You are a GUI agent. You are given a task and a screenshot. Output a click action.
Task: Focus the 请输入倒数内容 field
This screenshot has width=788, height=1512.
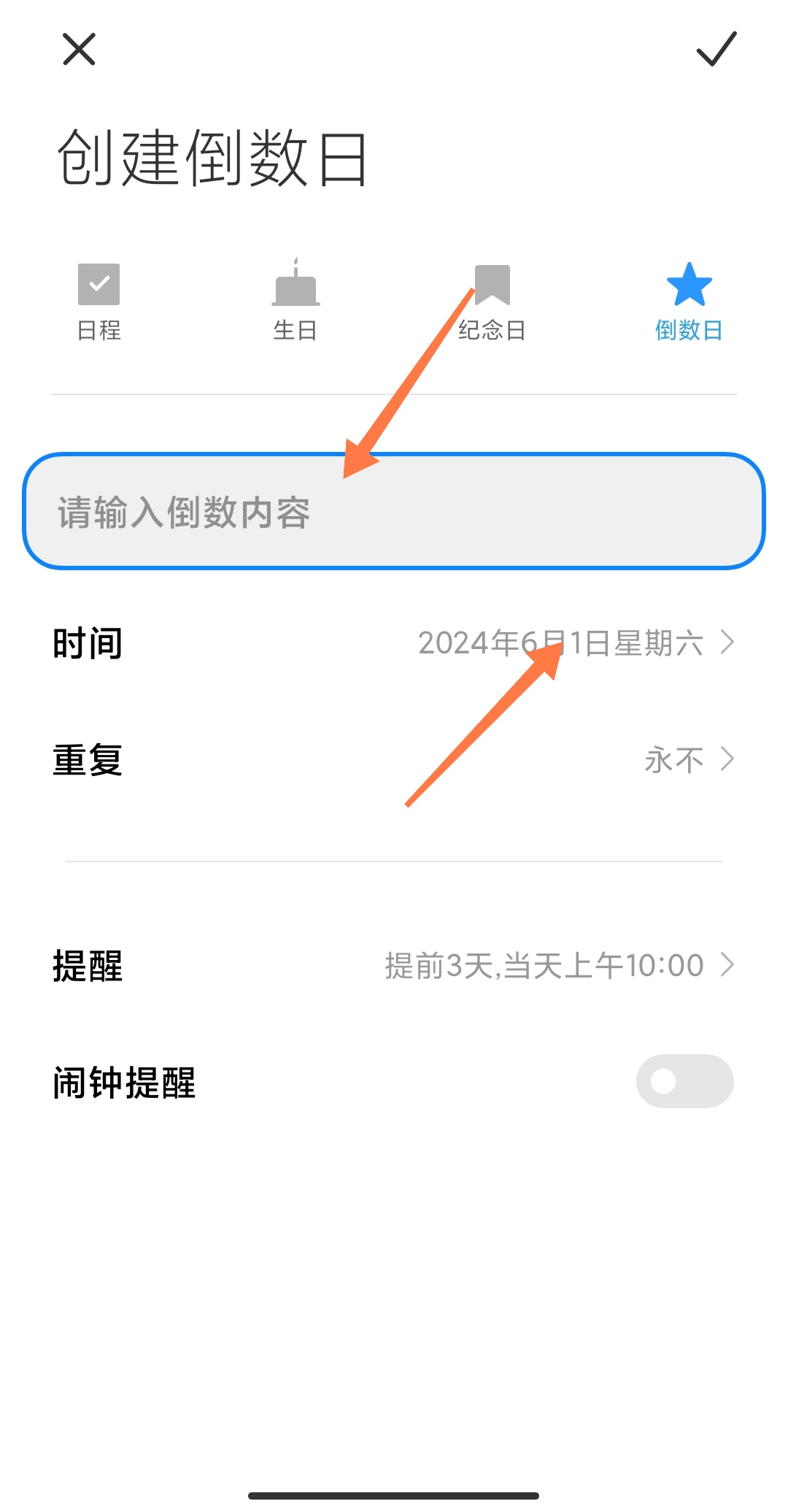coord(394,512)
